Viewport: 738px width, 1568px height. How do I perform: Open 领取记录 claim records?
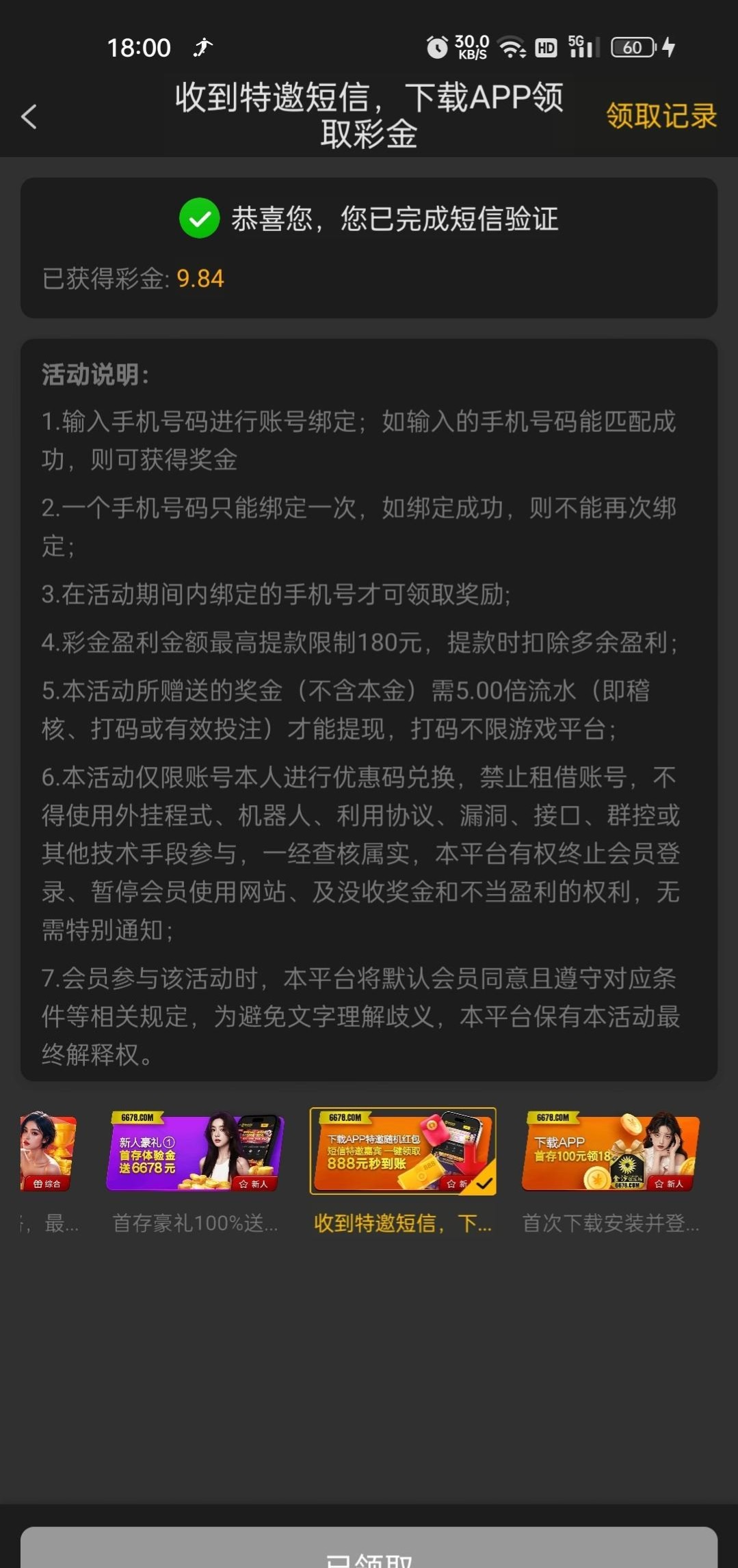(661, 116)
